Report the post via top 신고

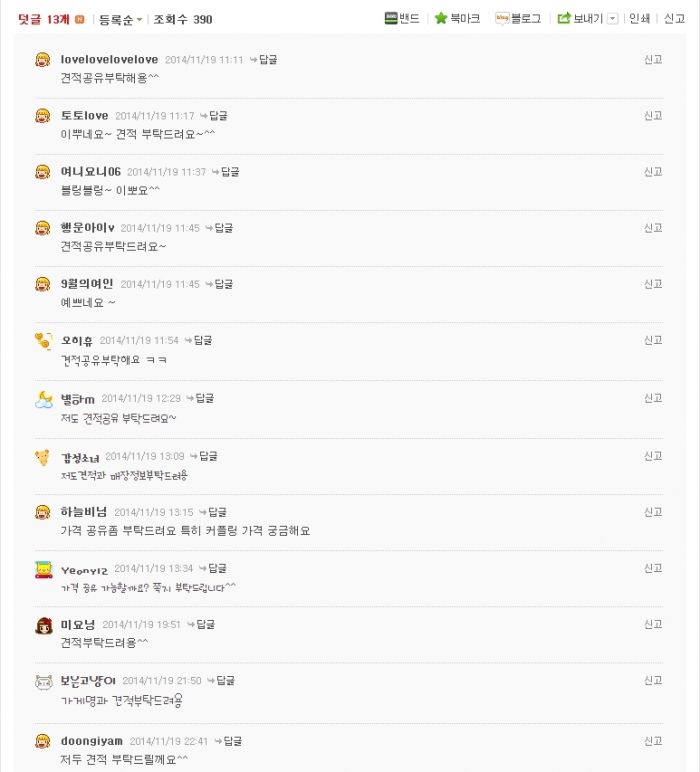click(x=675, y=18)
